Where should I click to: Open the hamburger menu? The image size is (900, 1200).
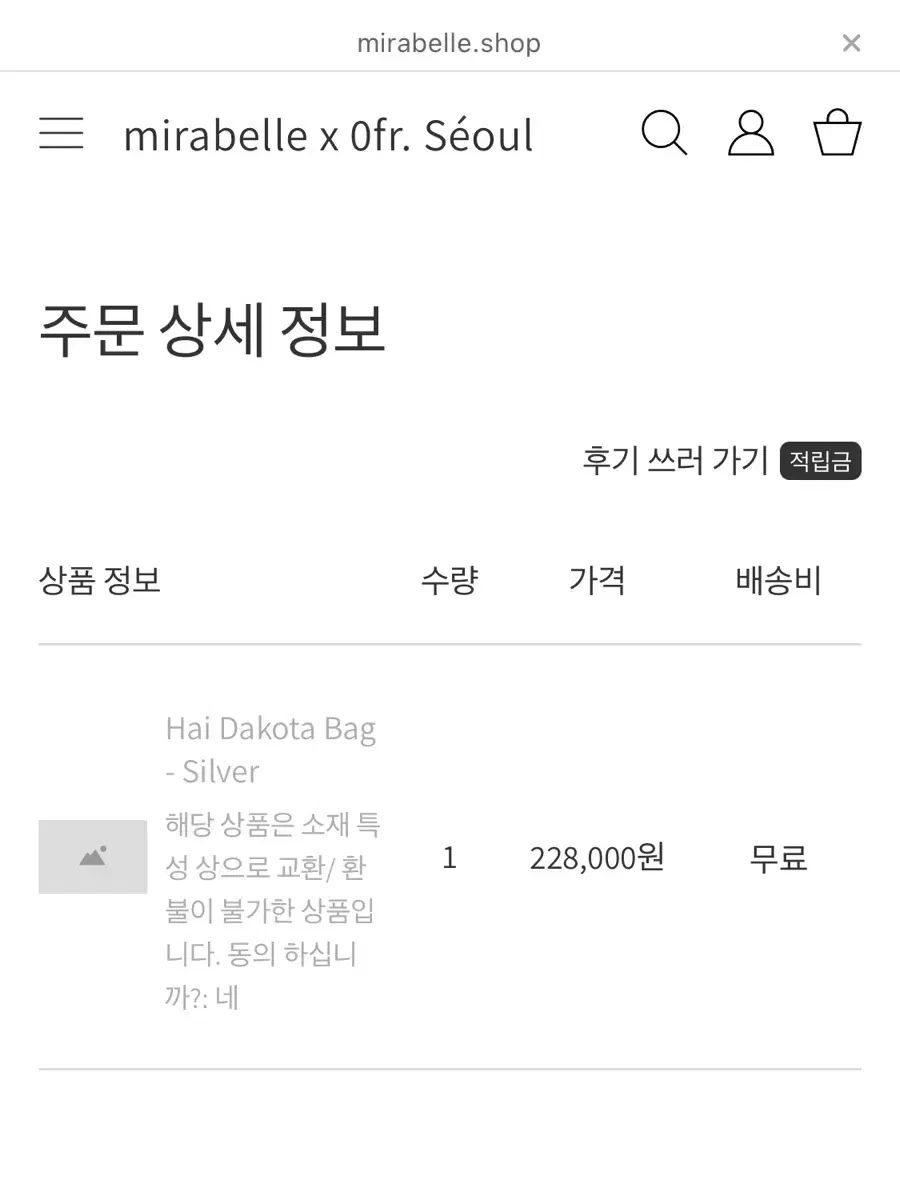click(61, 133)
